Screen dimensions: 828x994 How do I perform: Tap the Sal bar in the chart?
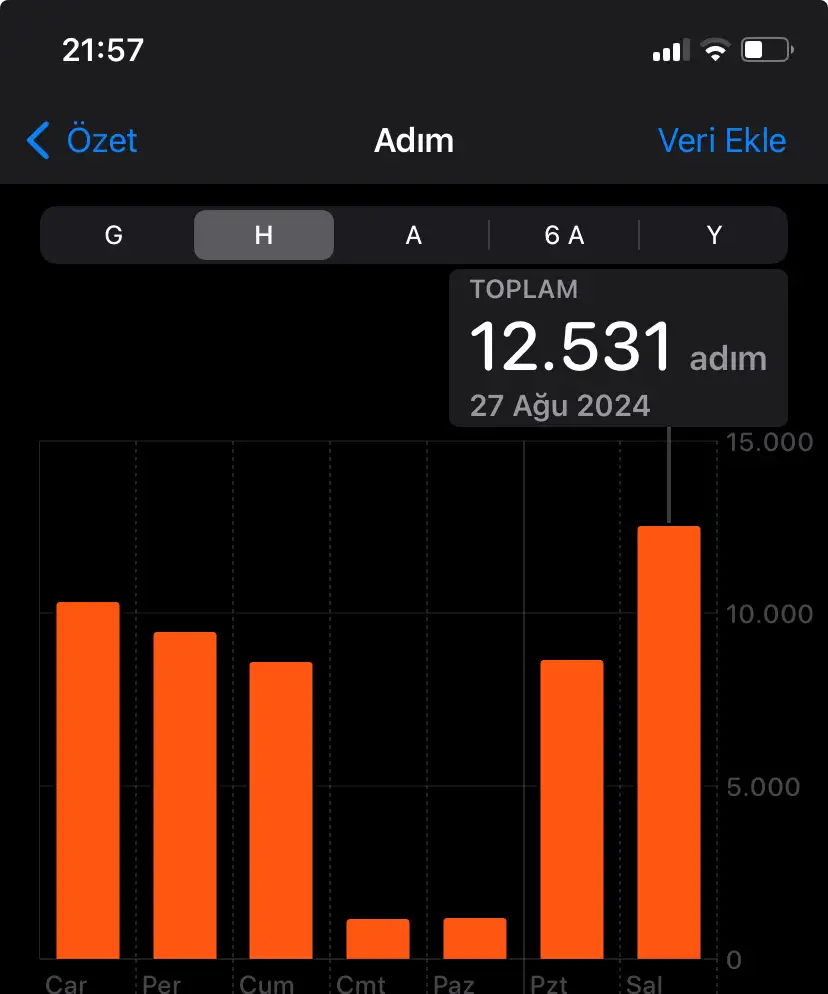669,742
